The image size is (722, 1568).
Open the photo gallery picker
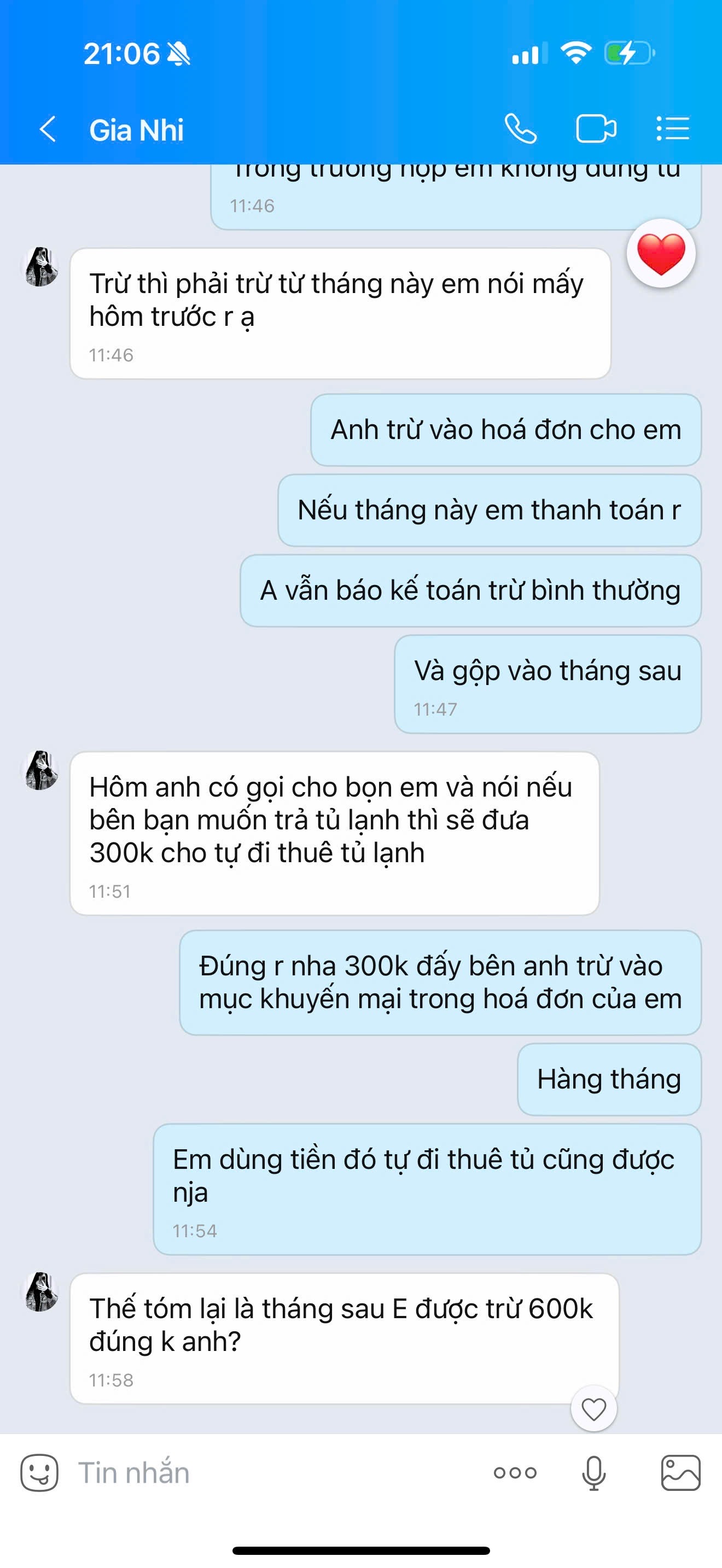click(680, 1473)
